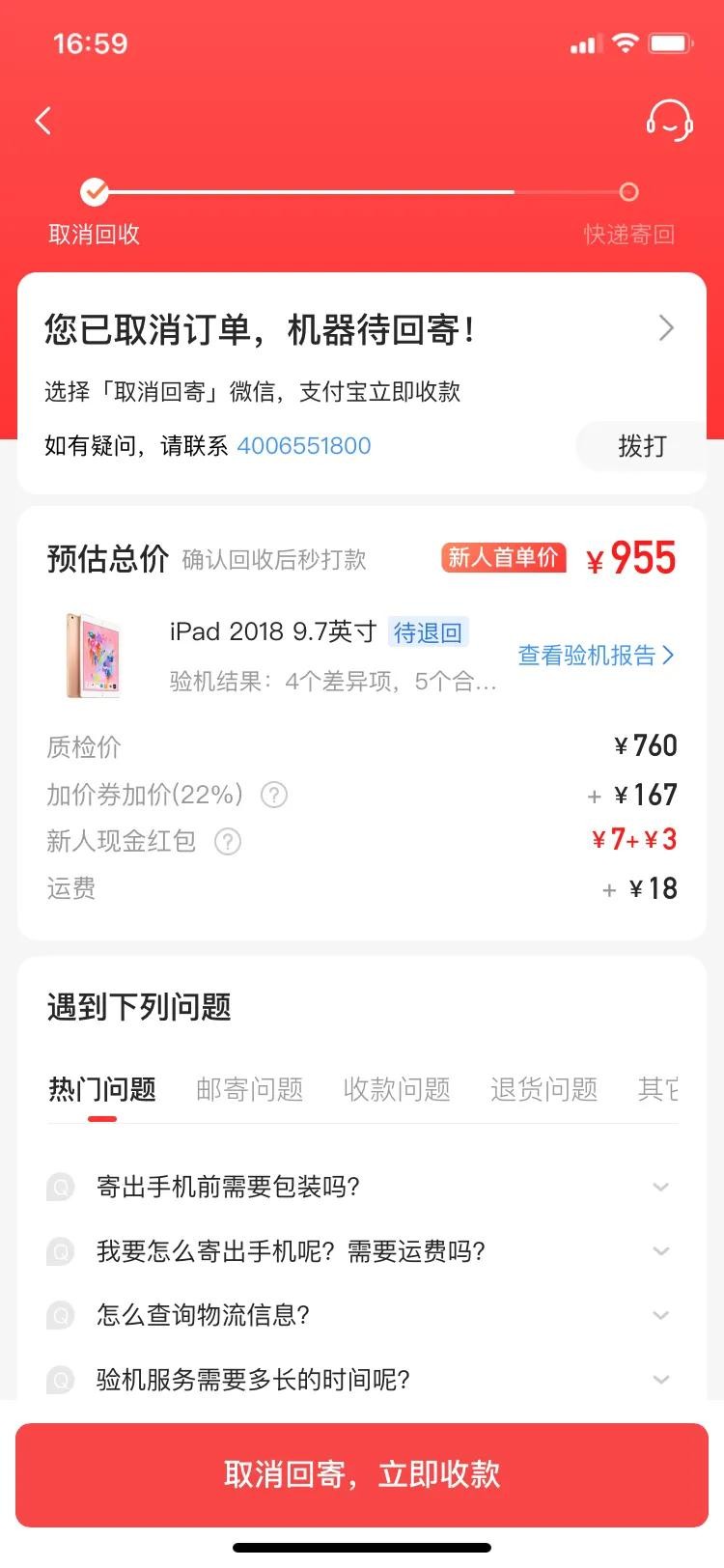This screenshot has height=1568, width=724.
Task: Tap the 拨打 call button
Action: click(642, 446)
